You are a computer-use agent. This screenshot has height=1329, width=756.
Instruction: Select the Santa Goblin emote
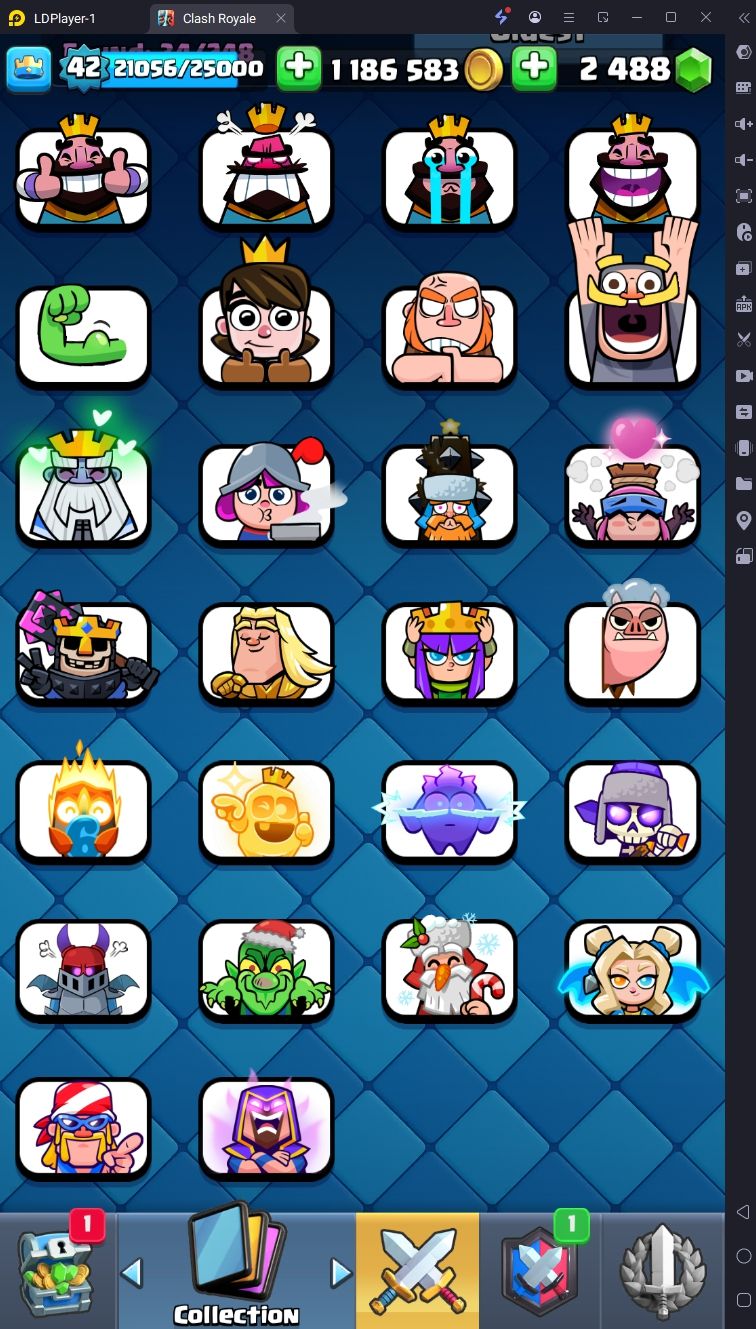click(x=266, y=966)
